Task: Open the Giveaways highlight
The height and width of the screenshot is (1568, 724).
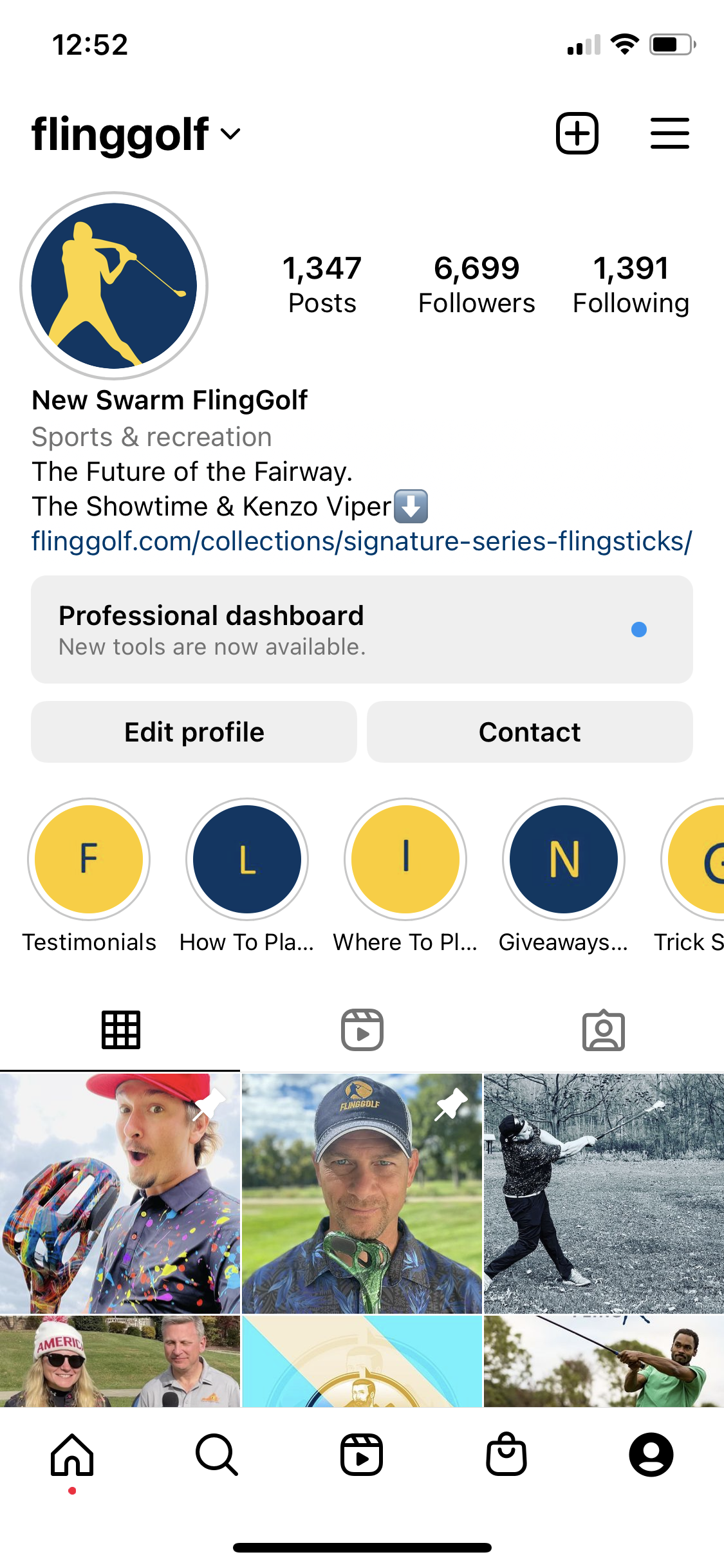Action: 564,859
